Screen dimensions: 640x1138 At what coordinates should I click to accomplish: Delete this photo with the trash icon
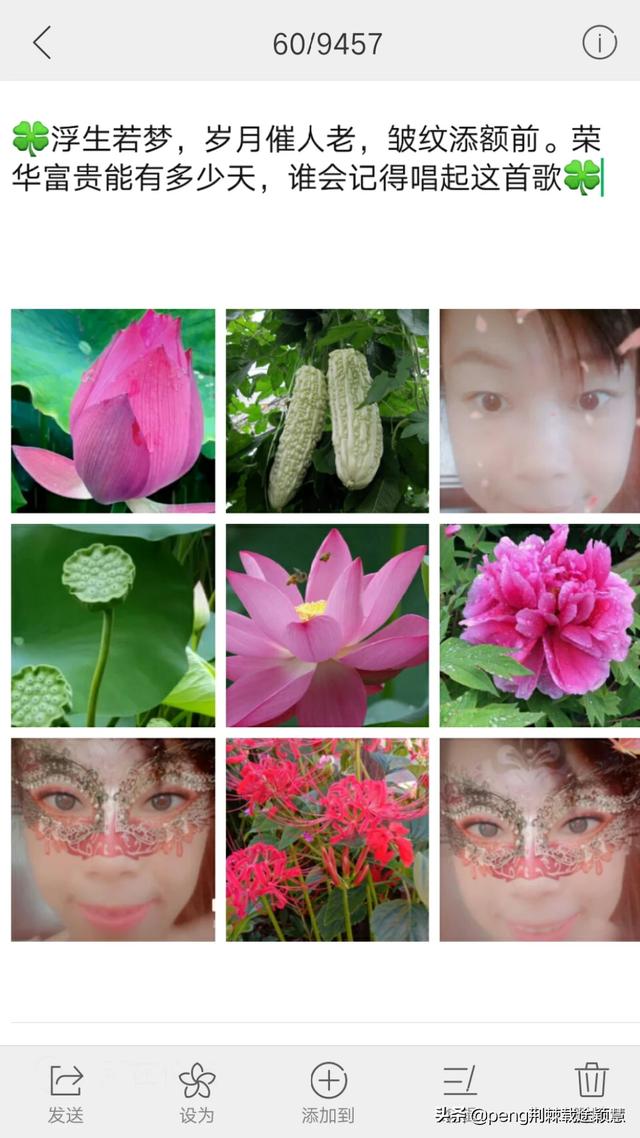(x=591, y=1081)
